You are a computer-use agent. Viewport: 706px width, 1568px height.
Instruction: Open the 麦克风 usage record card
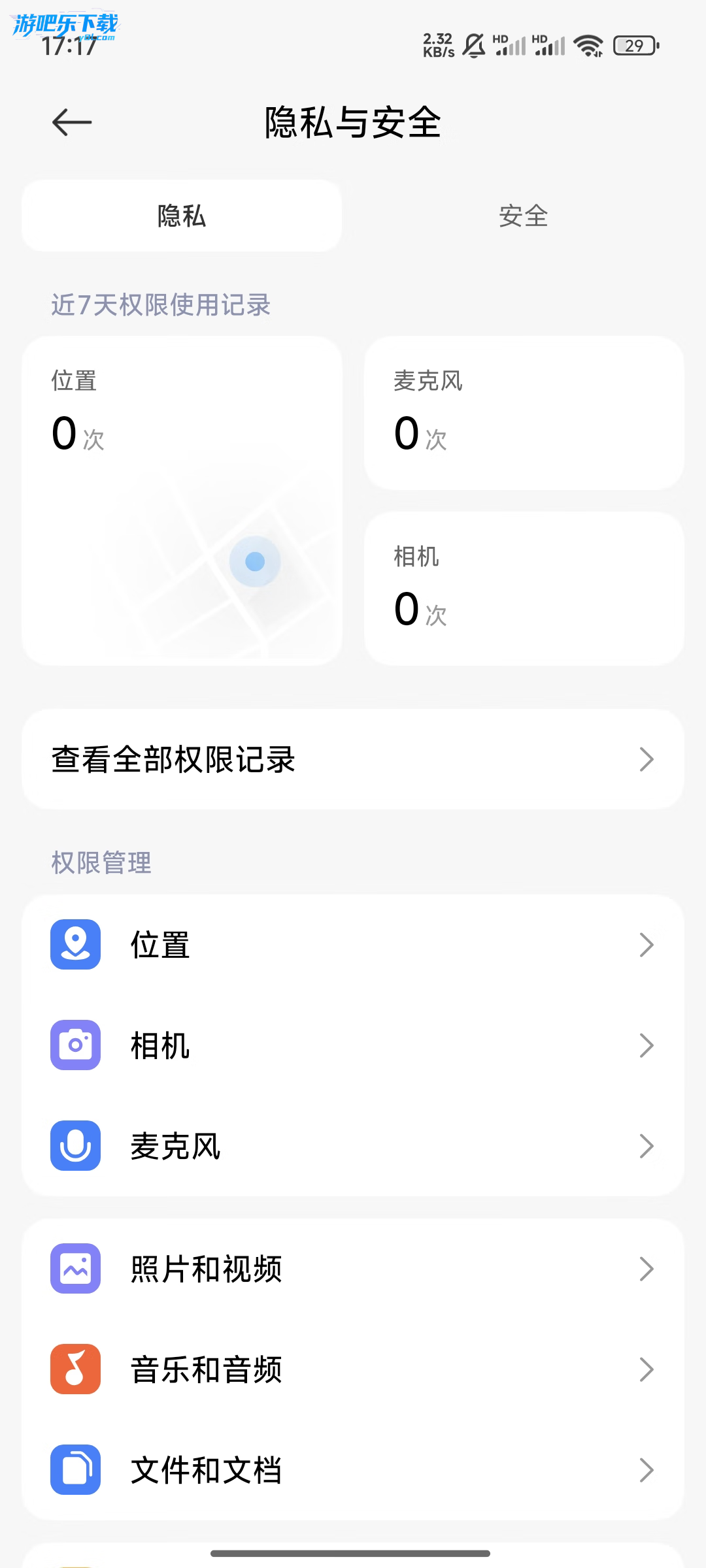pos(524,413)
